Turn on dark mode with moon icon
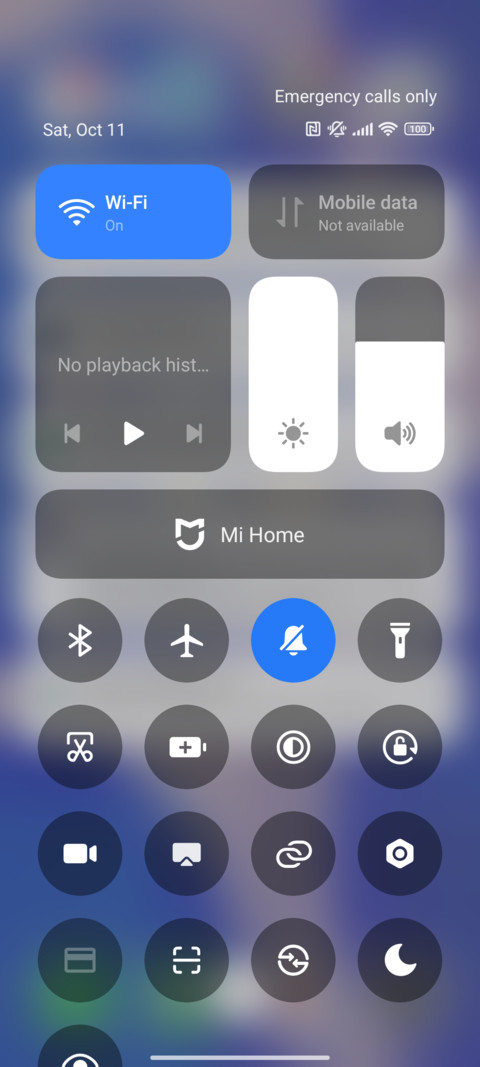Viewport: 480px width, 1067px height. 400,960
